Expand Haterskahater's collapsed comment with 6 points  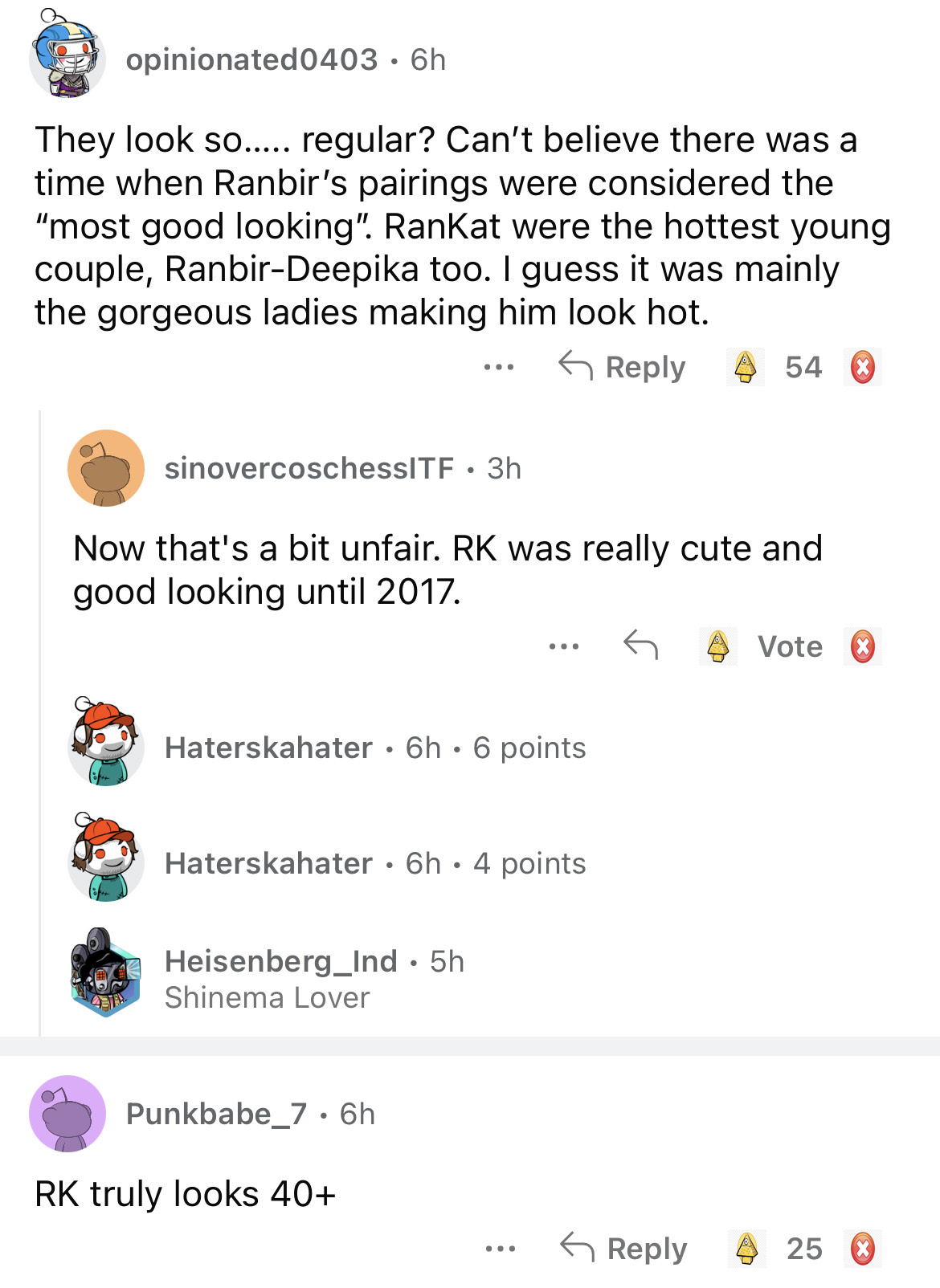(x=374, y=748)
